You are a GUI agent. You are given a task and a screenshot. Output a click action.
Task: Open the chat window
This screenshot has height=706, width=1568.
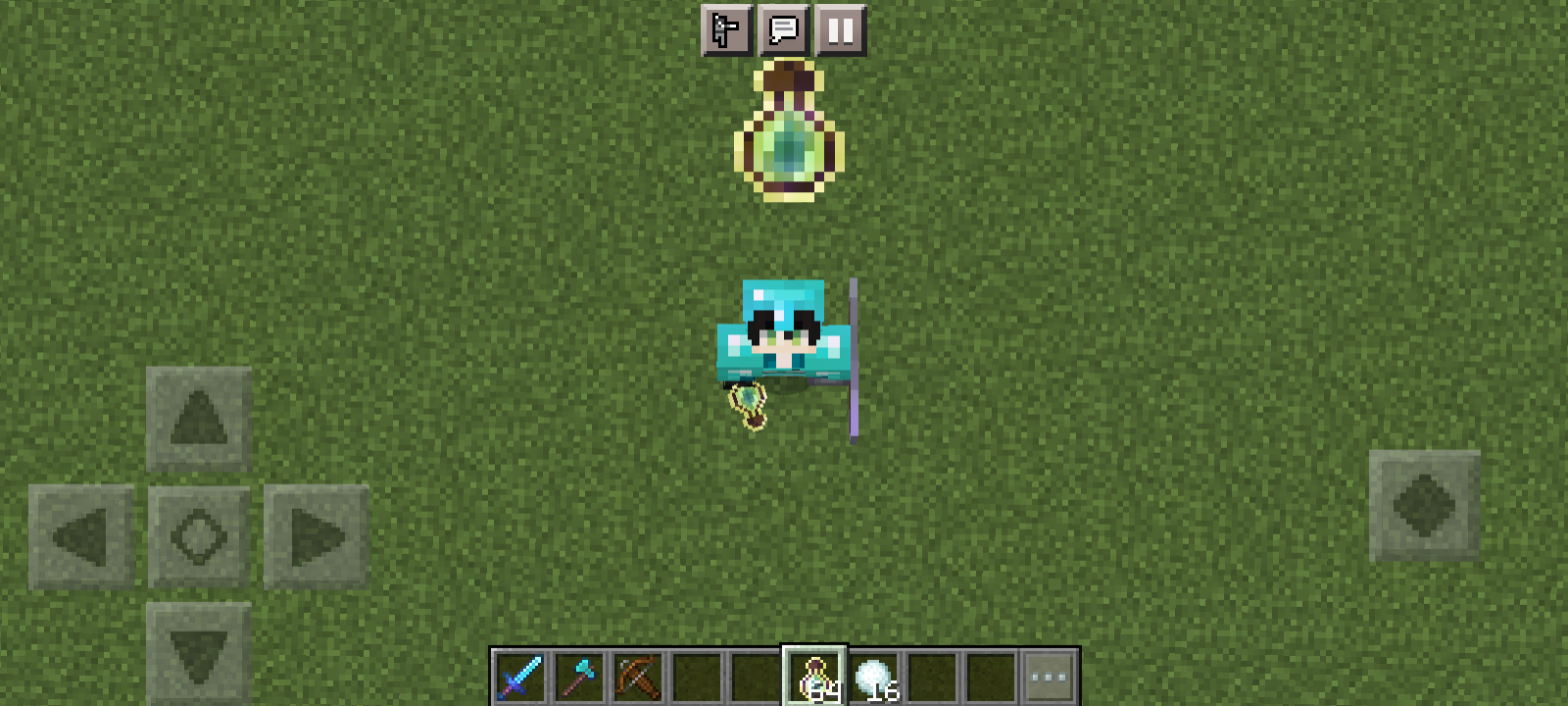[784, 30]
